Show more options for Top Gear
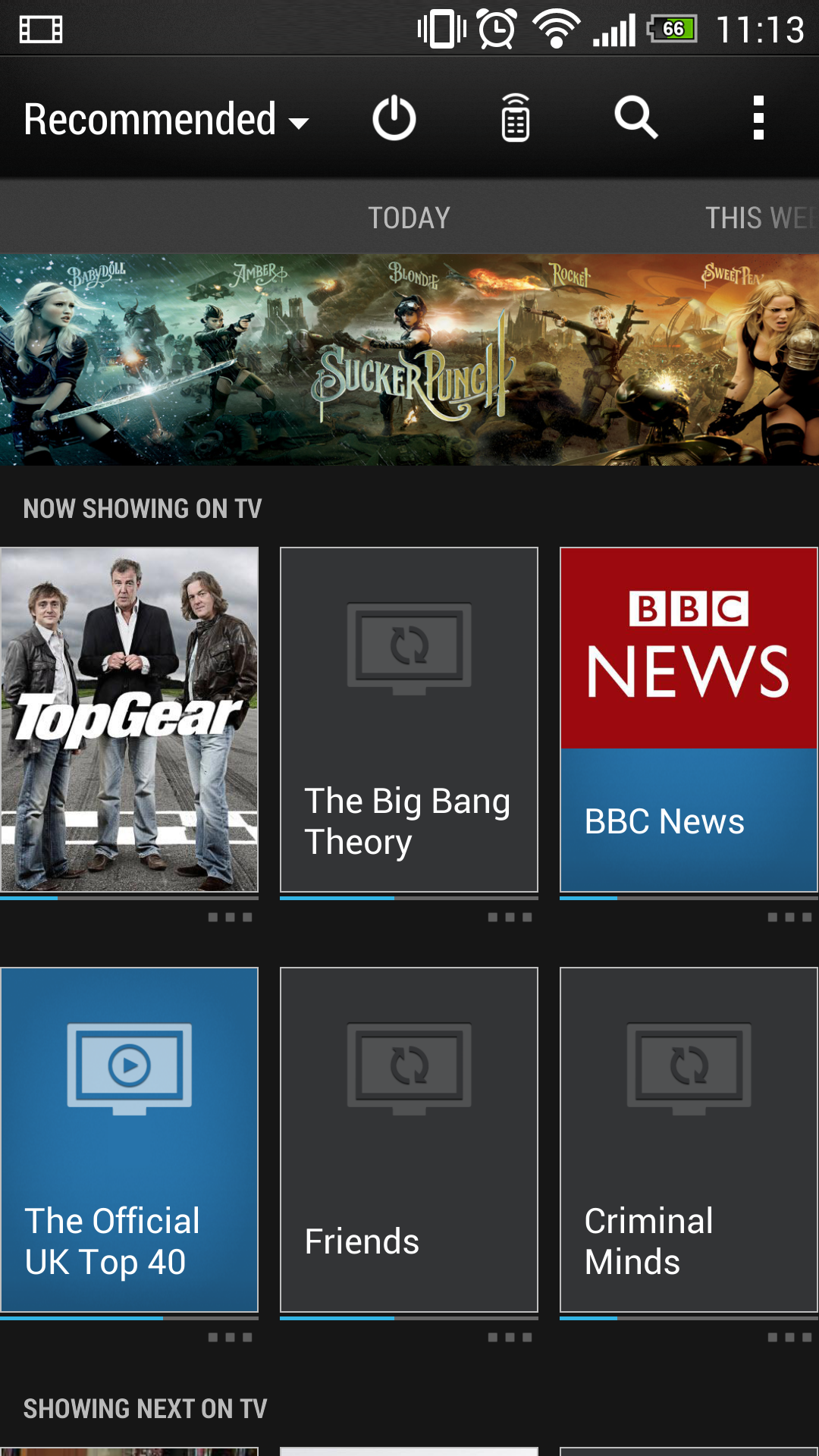This screenshot has height=1456, width=819. coord(230,918)
